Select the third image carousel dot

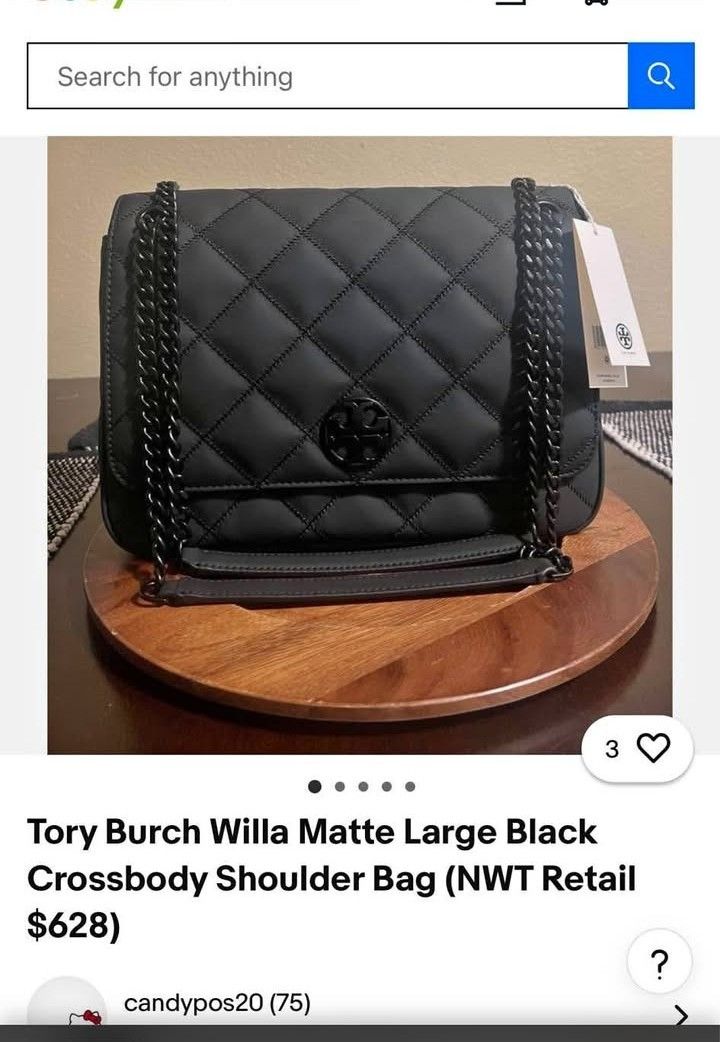(363, 787)
